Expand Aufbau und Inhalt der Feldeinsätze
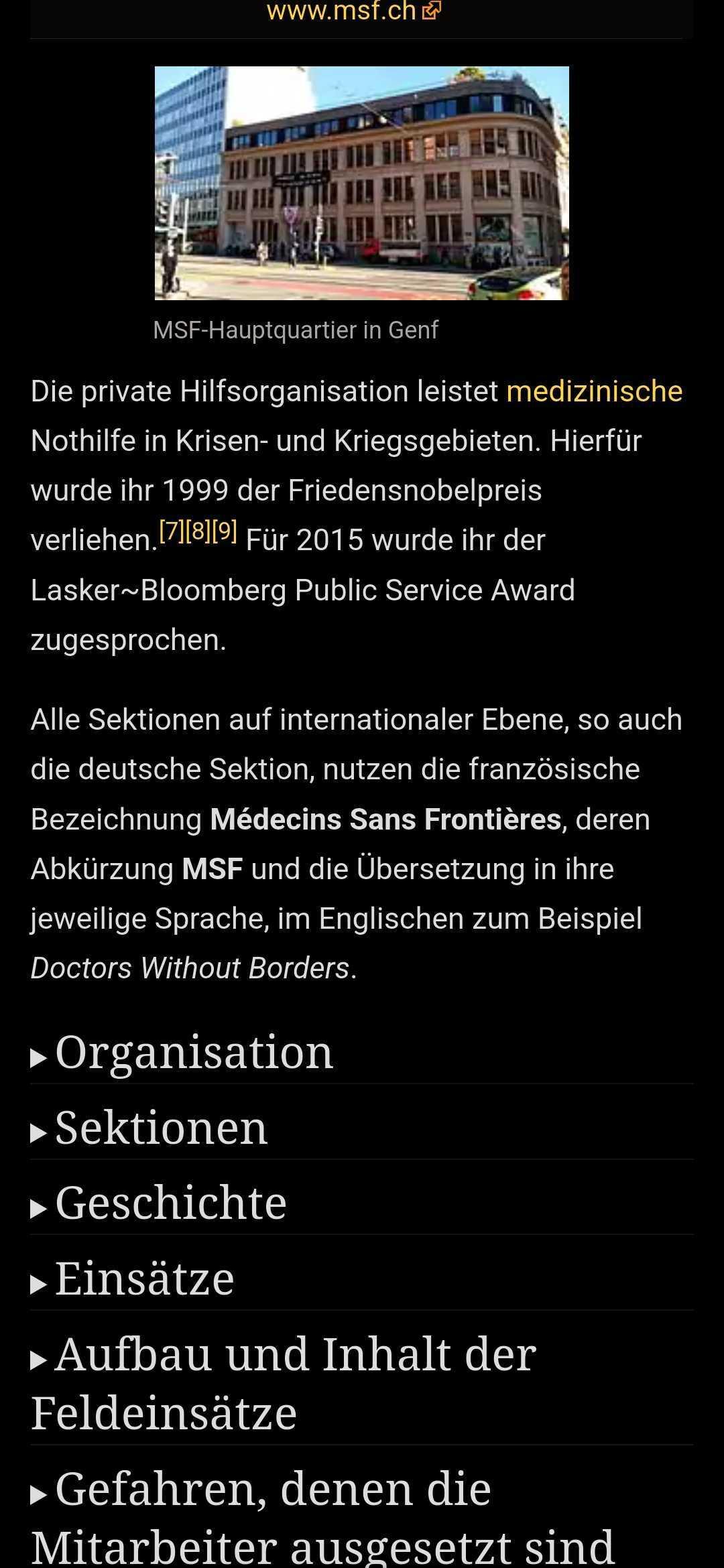The image size is (724, 1568). pyautogui.click(x=362, y=1384)
